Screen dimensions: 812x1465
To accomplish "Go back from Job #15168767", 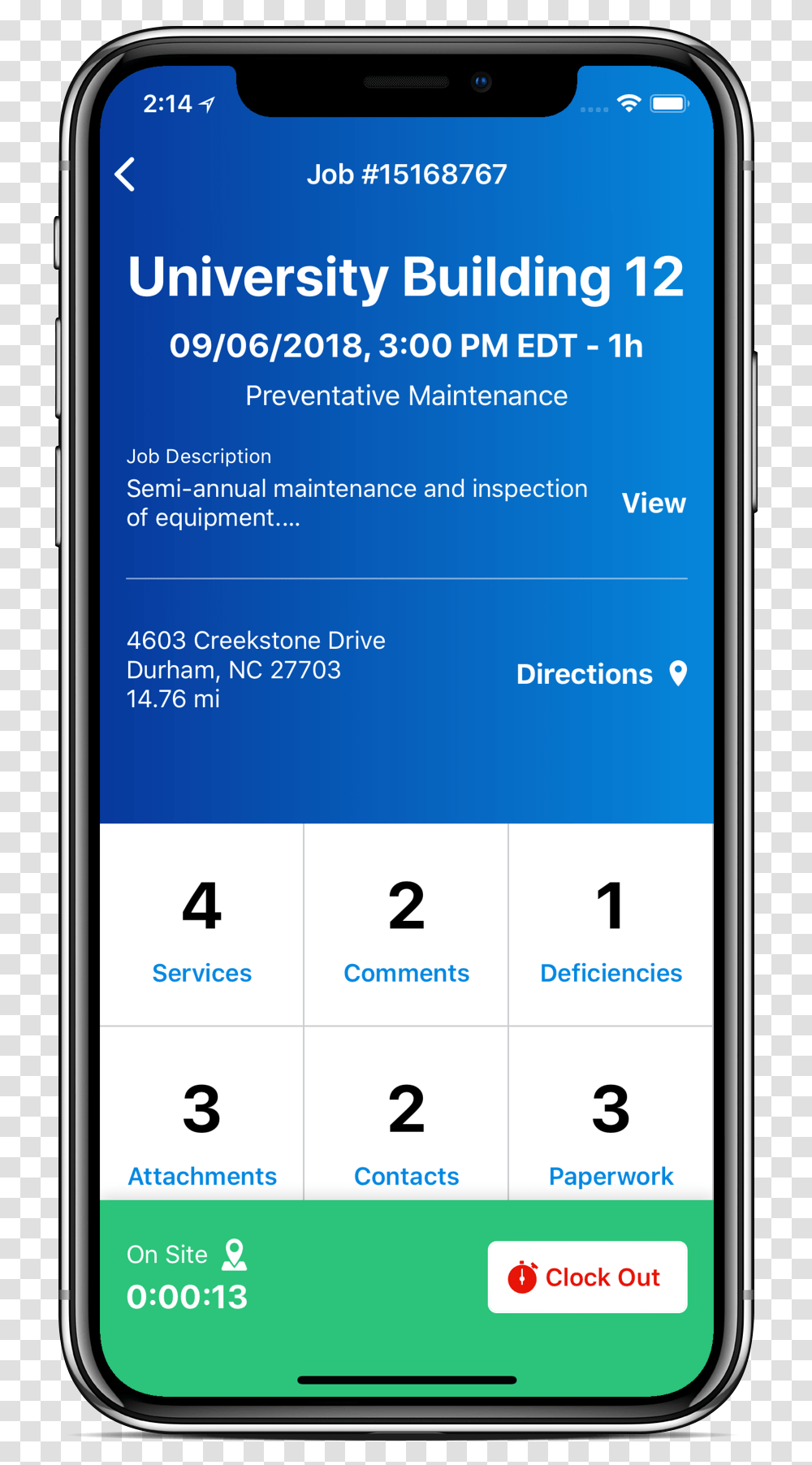I will 125,175.
